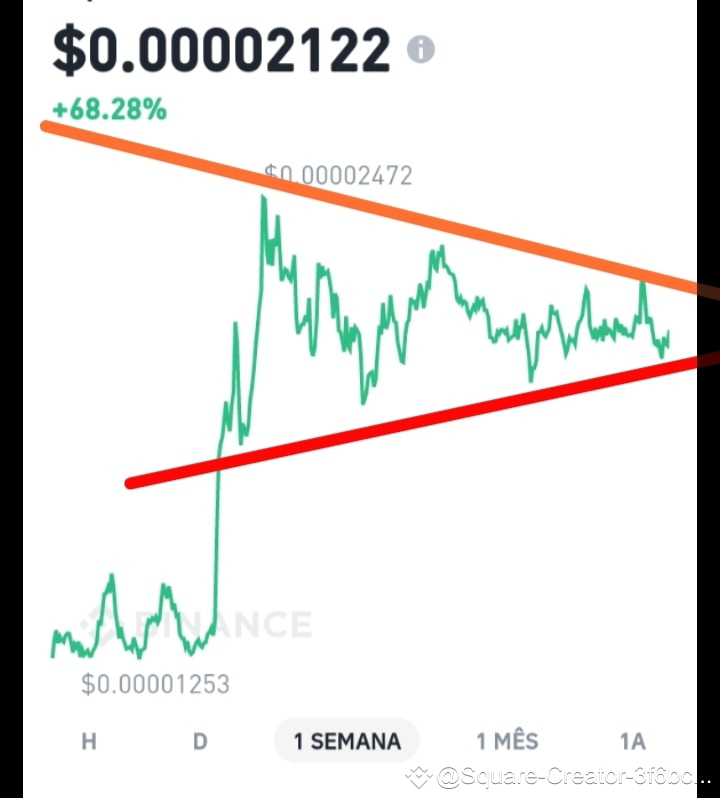720x798 pixels.
Task: Open the timeframe selector pill showing 1 SEMANA
Action: coord(346,741)
